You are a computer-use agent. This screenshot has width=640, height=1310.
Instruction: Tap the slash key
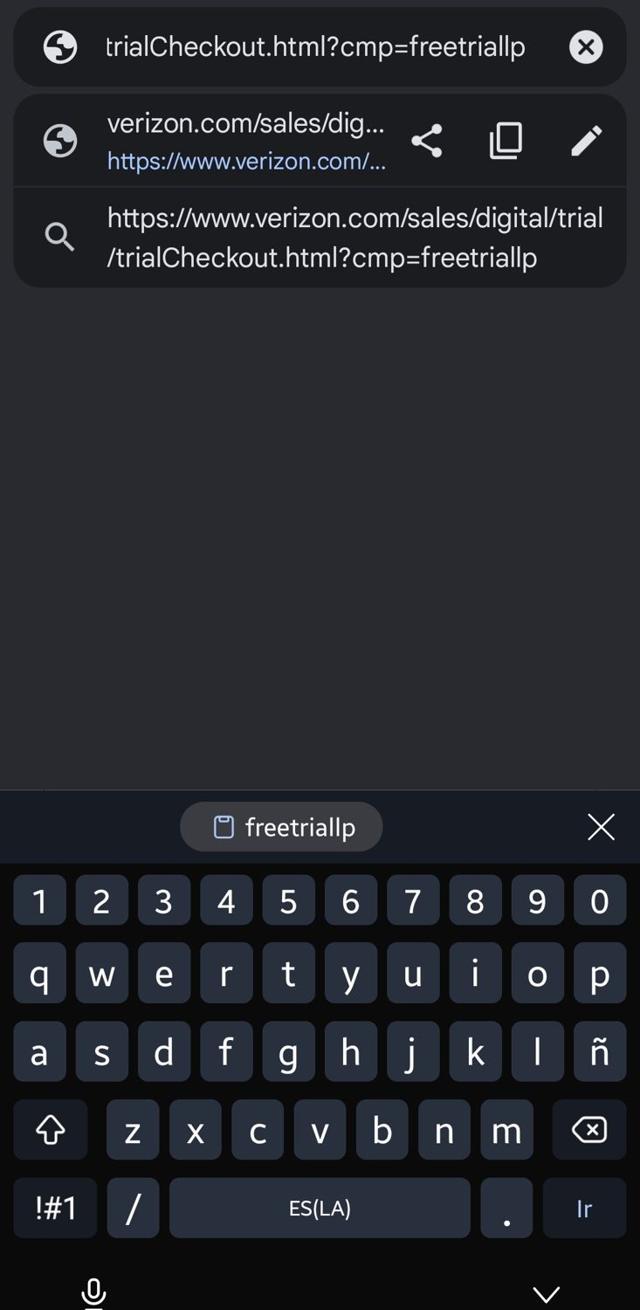click(132, 1209)
